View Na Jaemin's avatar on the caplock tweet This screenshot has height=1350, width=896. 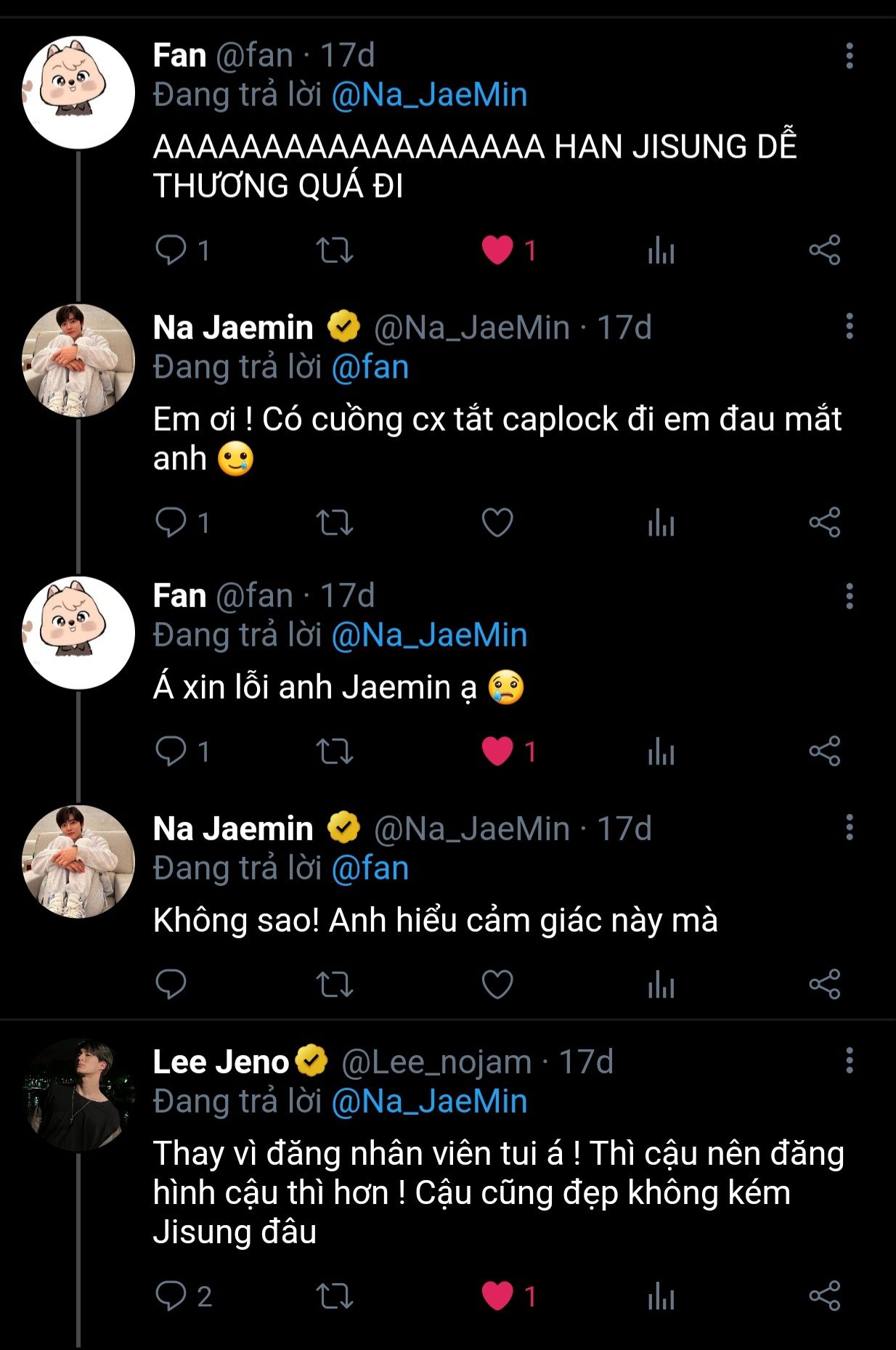78,360
